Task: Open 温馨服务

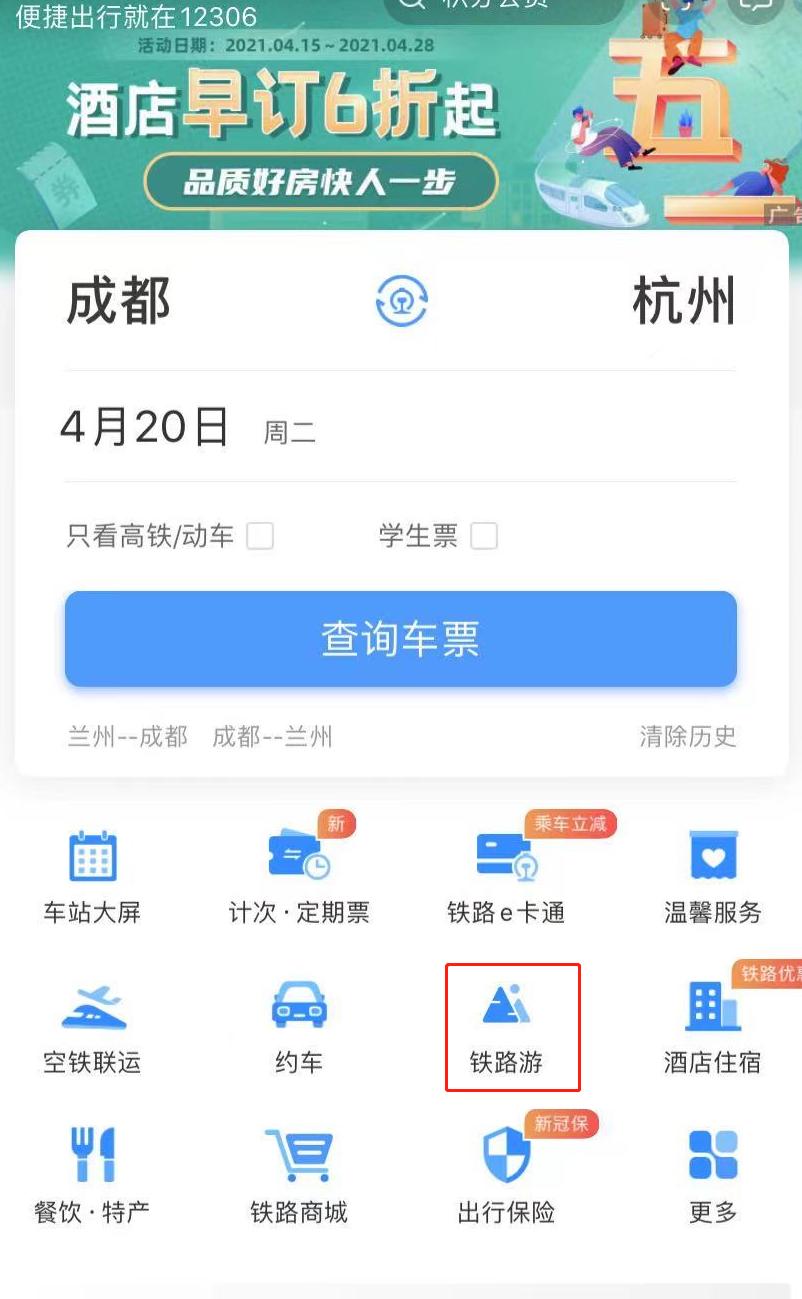Action: (x=713, y=877)
